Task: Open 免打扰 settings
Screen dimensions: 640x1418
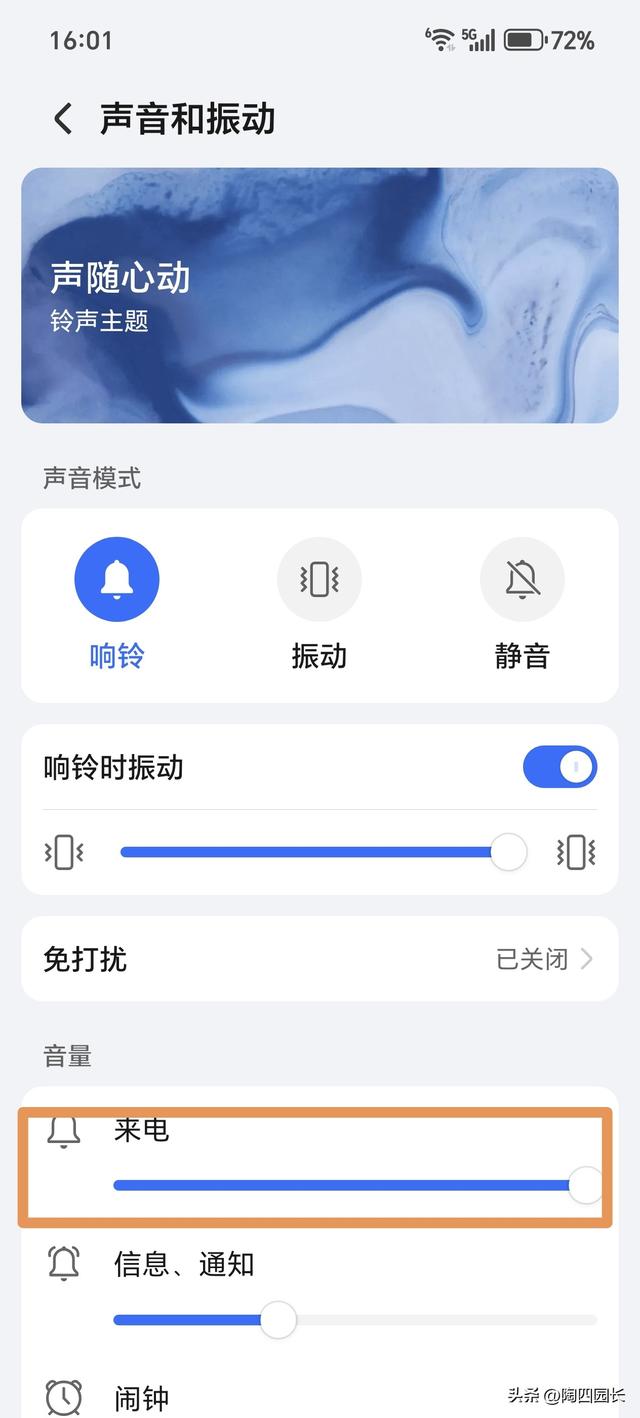Action: 320,959
